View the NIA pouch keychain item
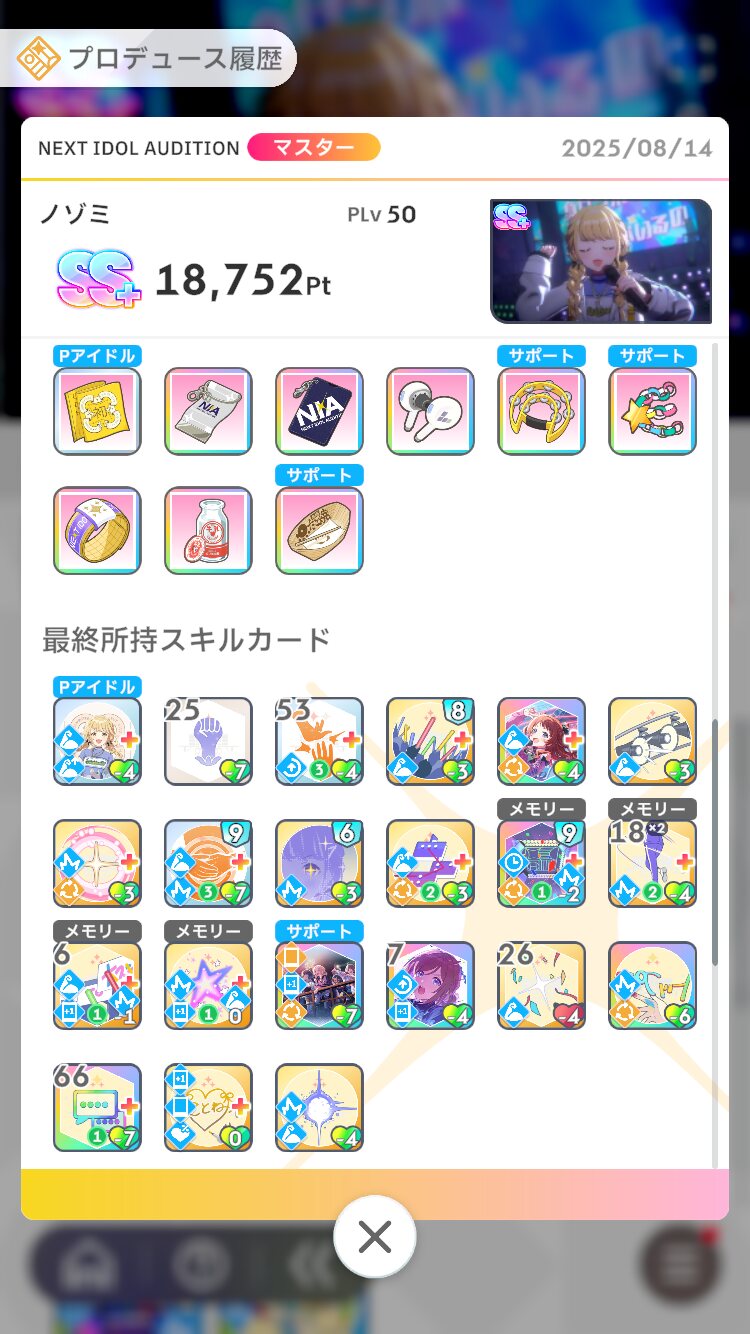 coord(208,411)
